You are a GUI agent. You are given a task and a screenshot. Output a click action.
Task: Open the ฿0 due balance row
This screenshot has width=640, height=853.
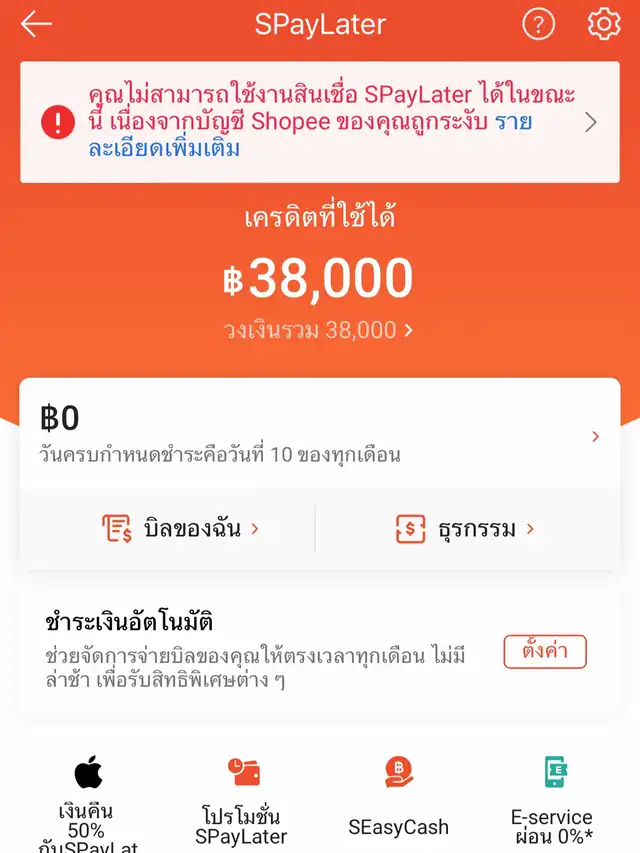click(320, 435)
